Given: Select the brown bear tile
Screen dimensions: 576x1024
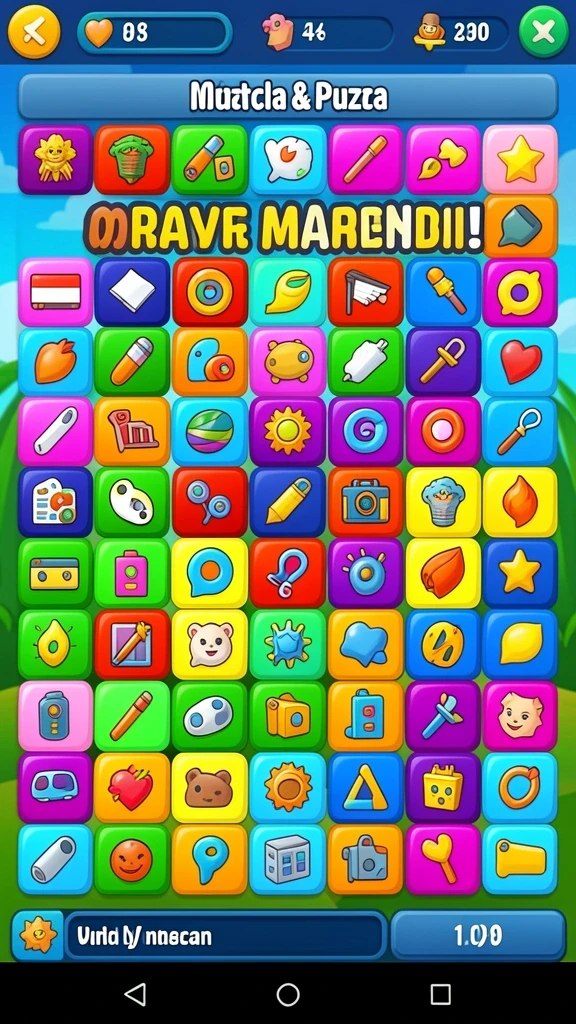Looking at the screenshot, I should (x=210, y=787).
